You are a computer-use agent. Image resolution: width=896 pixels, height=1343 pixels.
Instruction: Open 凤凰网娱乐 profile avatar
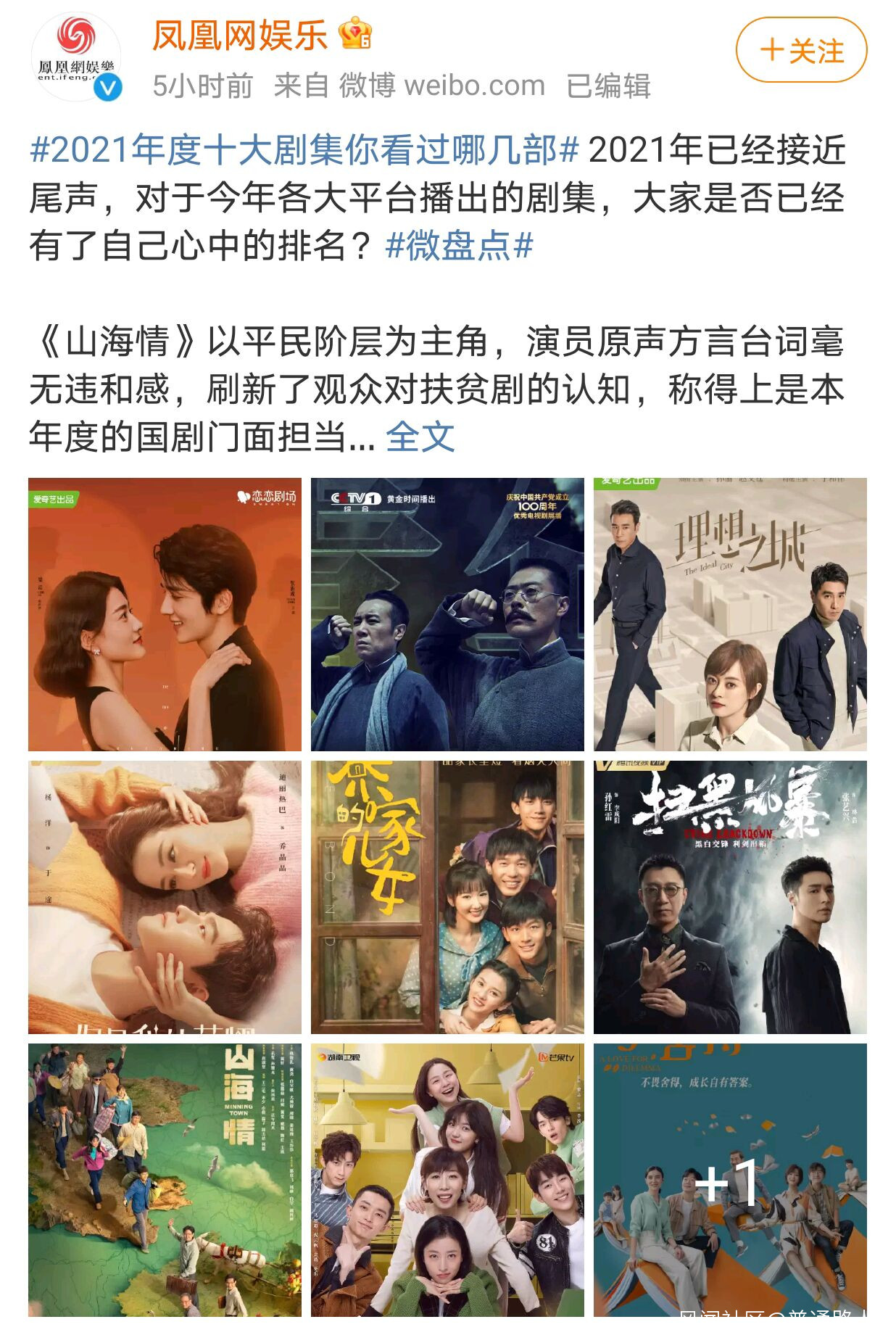pyautogui.click(x=76, y=57)
